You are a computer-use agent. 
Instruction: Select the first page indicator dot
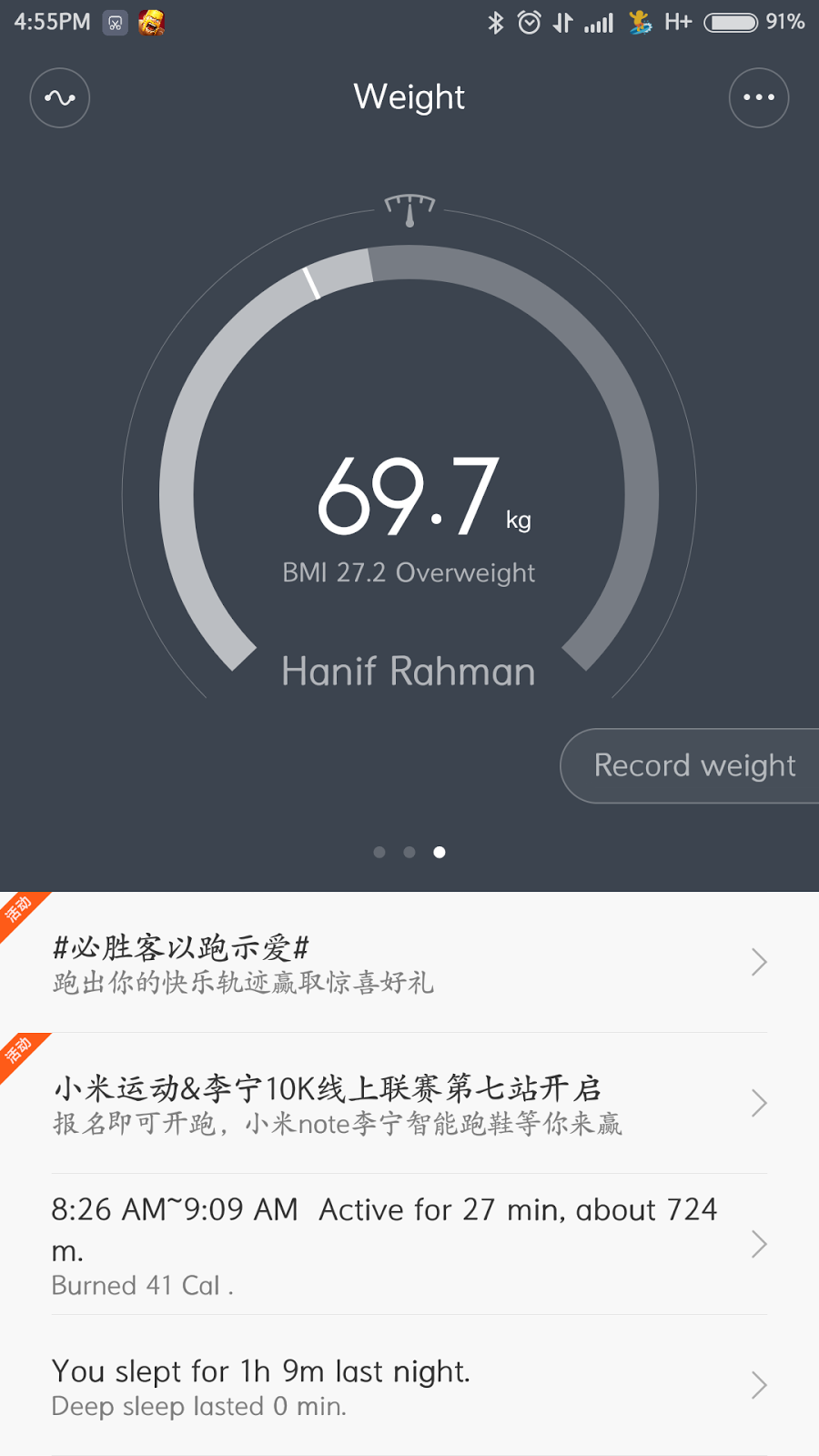pos(379,853)
